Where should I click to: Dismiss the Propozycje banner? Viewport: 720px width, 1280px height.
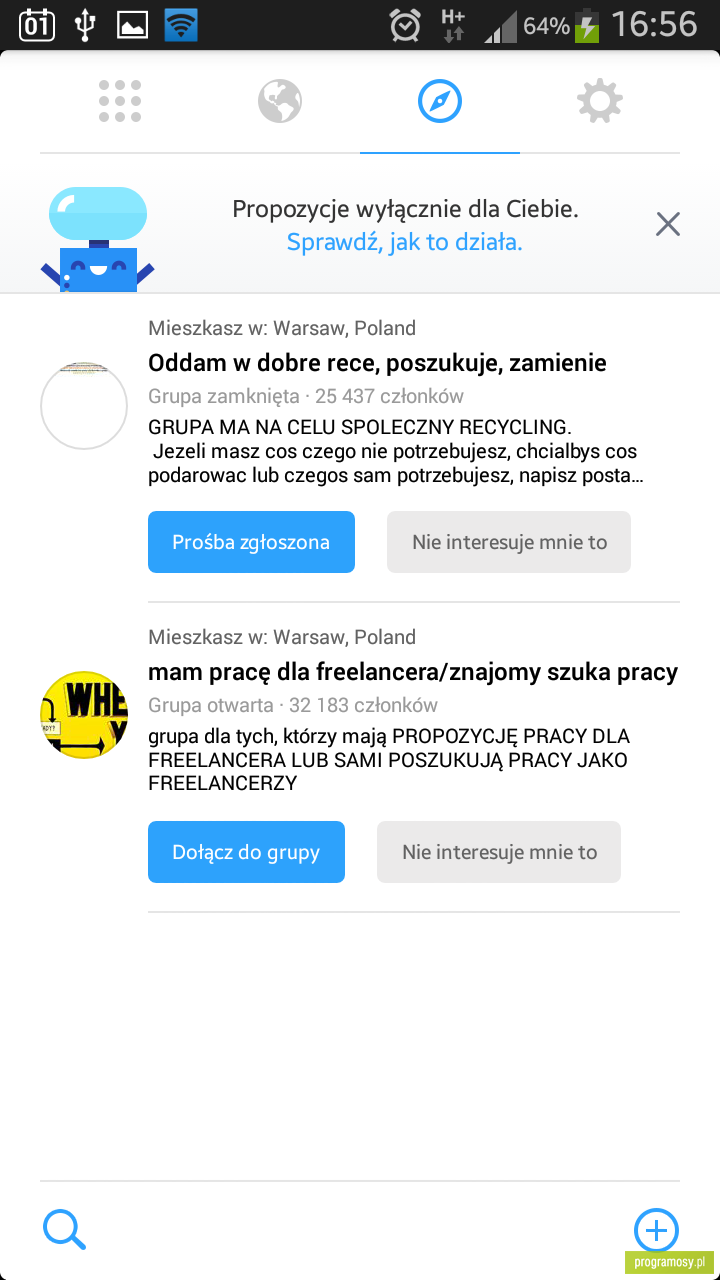click(x=668, y=224)
